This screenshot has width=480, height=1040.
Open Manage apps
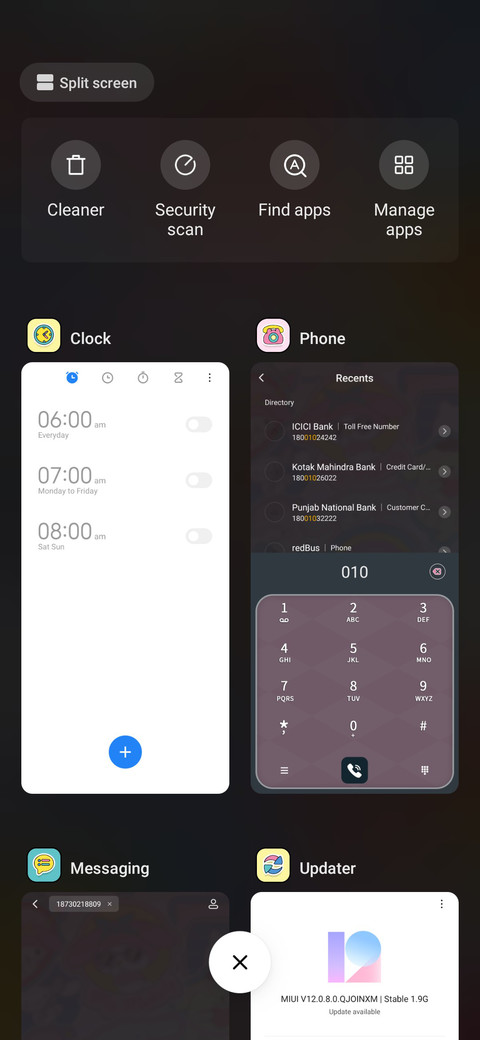pos(404,190)
